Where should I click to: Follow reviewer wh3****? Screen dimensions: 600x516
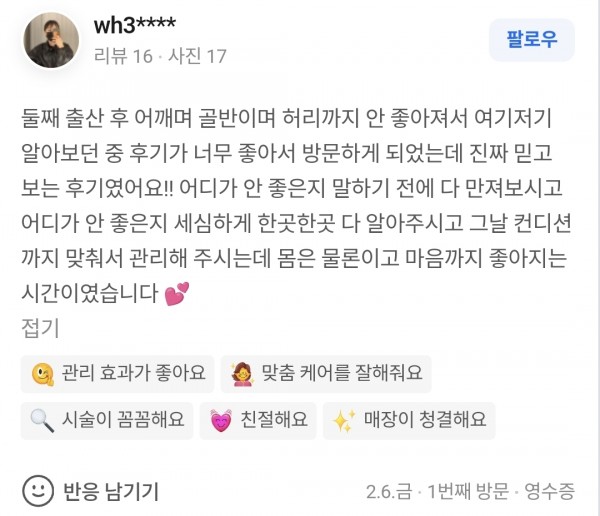click(x=531, y=41)
